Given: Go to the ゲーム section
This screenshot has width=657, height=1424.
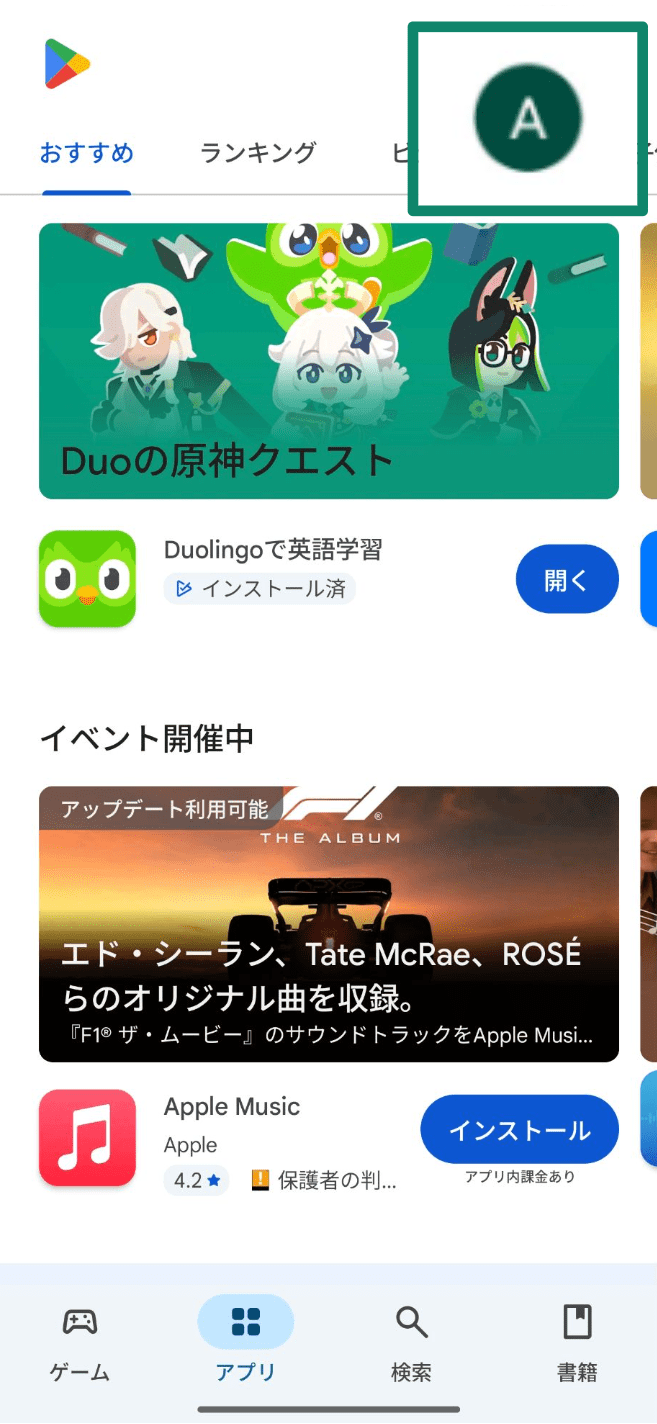Looking at the screenshot, I should tap(80, 1342).
